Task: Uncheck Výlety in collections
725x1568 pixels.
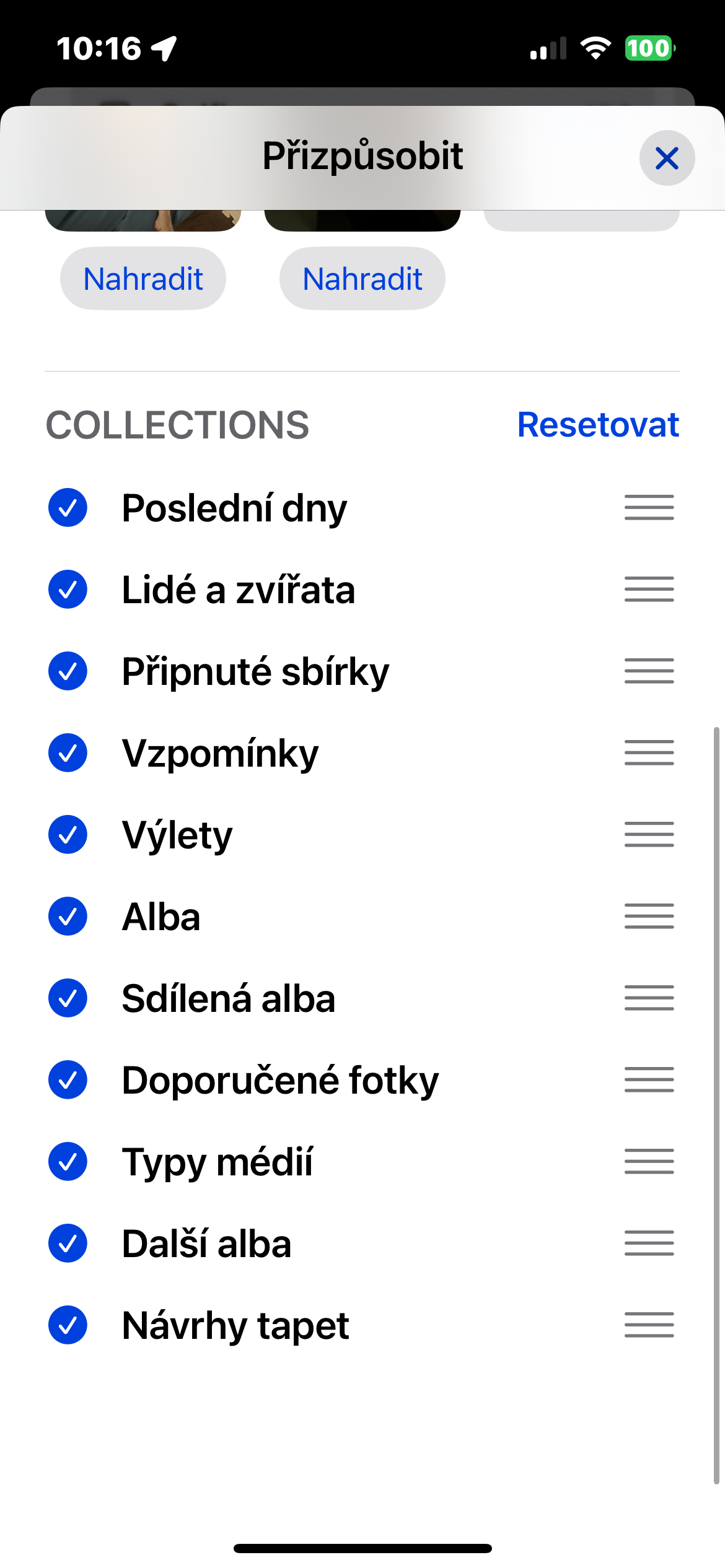Action: [68, 835]
